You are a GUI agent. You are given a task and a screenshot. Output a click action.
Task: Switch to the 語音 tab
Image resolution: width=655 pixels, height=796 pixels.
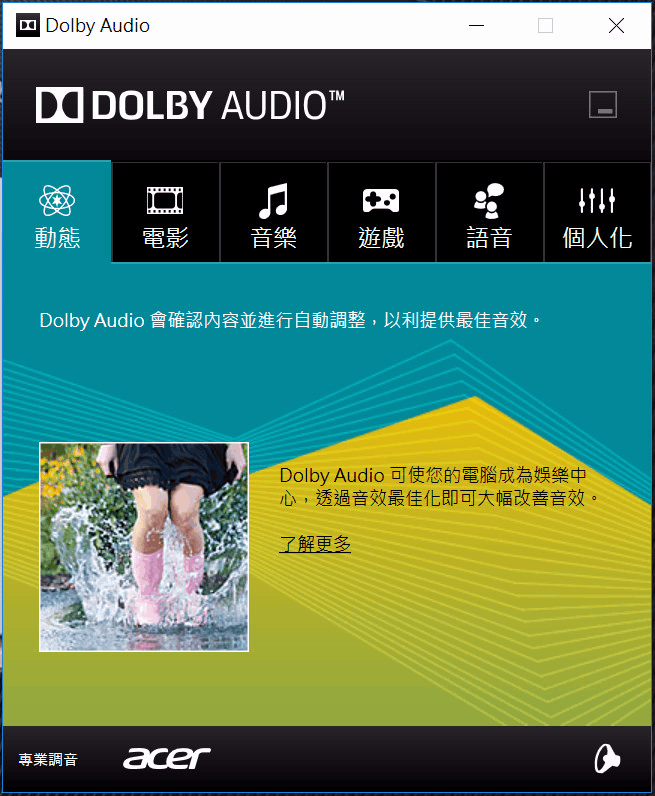coord(489,215)
